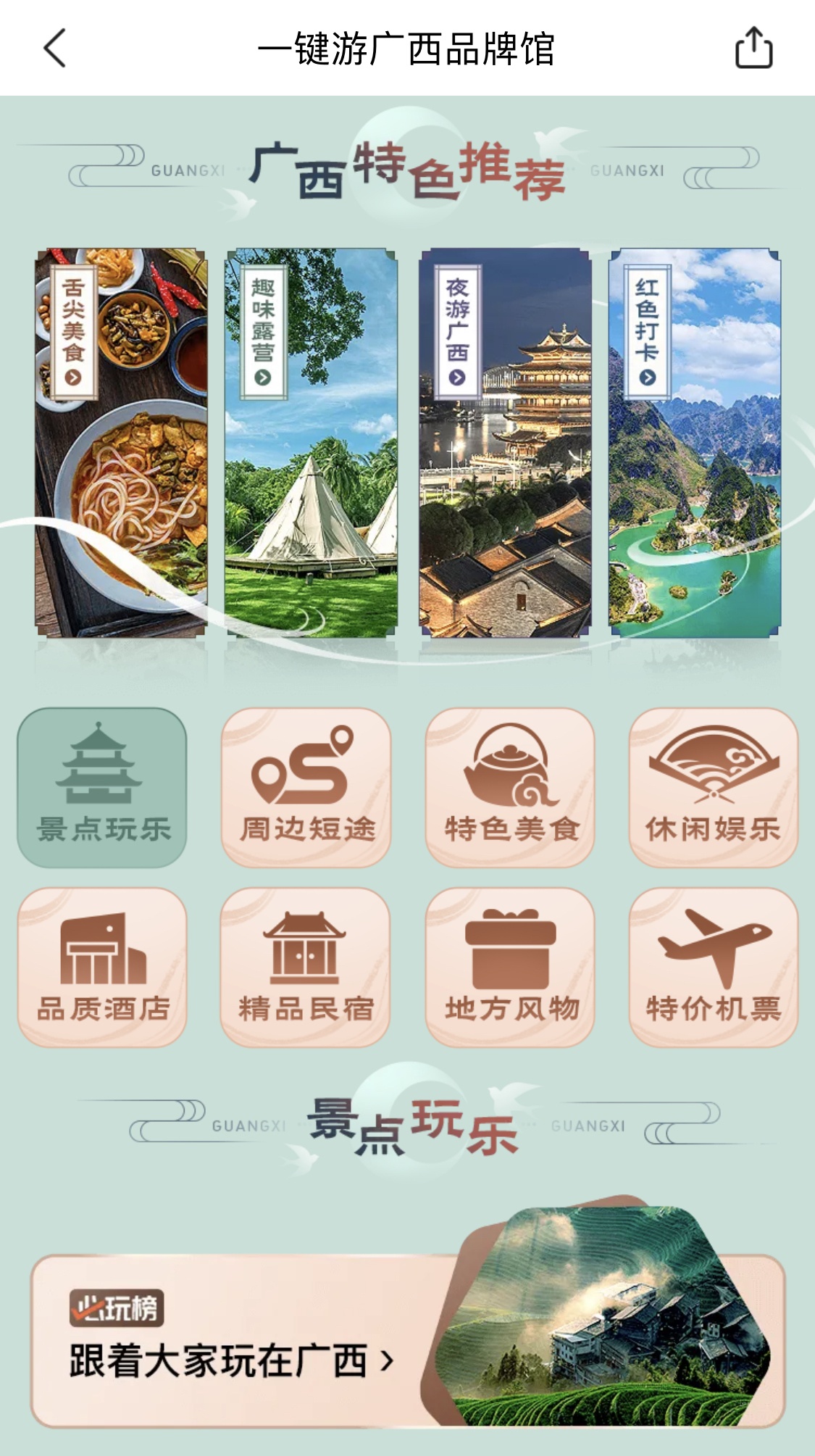Select the 精品民宿 category

click(306, 968)
